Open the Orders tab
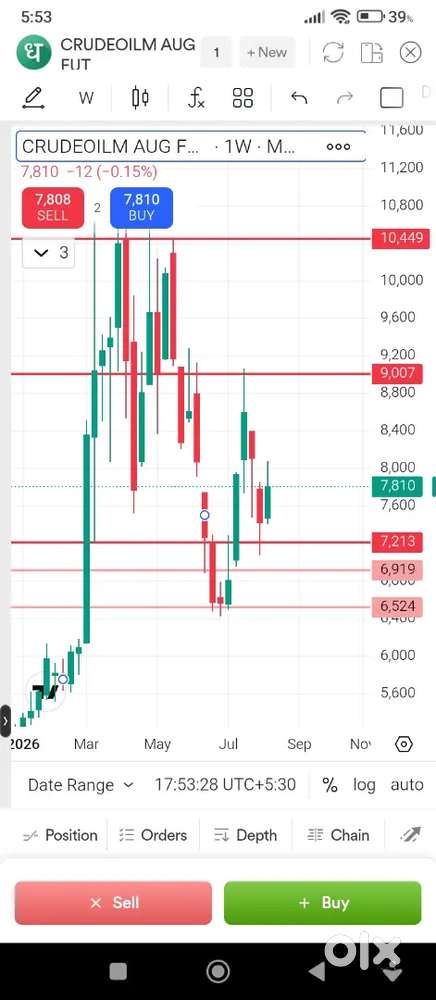The image size is (436, 1000). tap(153, 835)
